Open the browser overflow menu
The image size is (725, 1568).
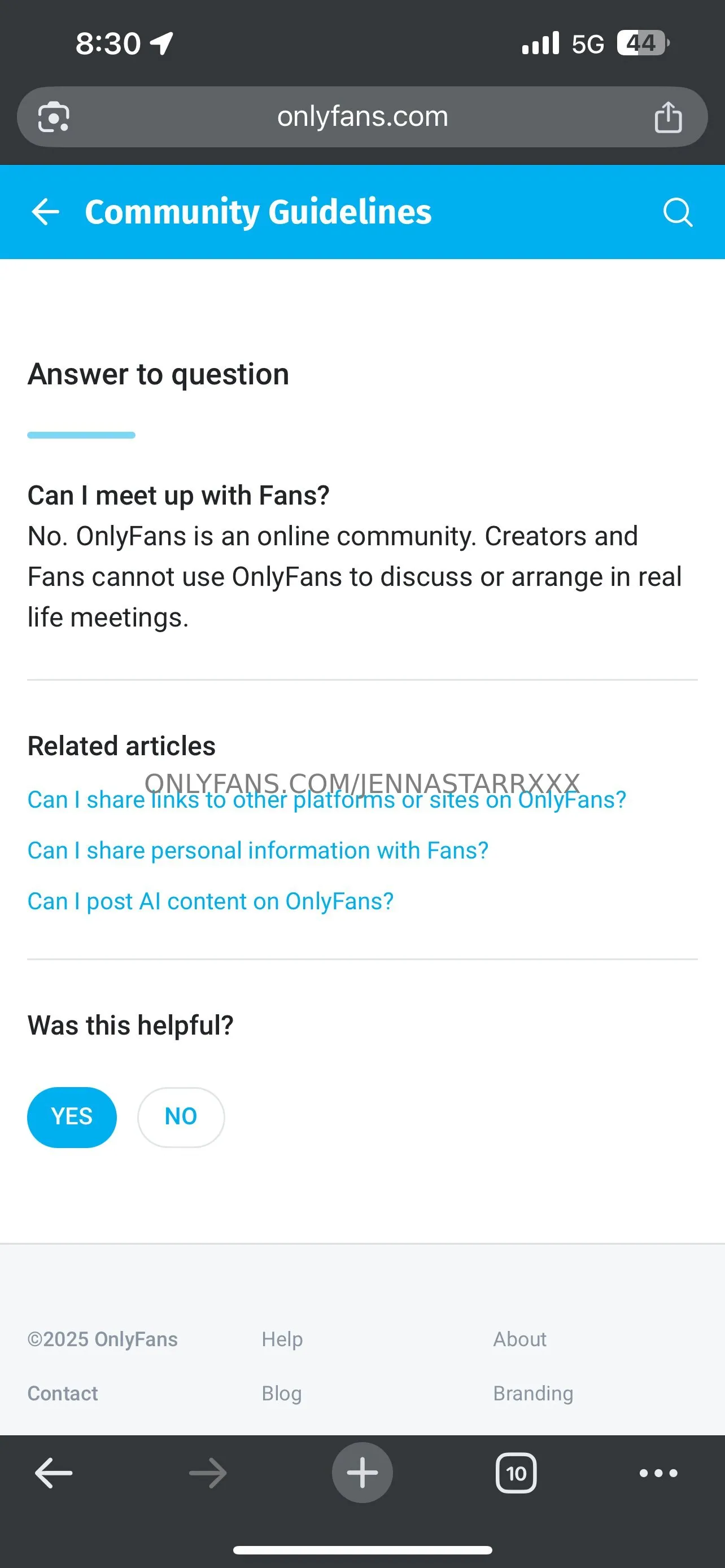[658, 1473]
